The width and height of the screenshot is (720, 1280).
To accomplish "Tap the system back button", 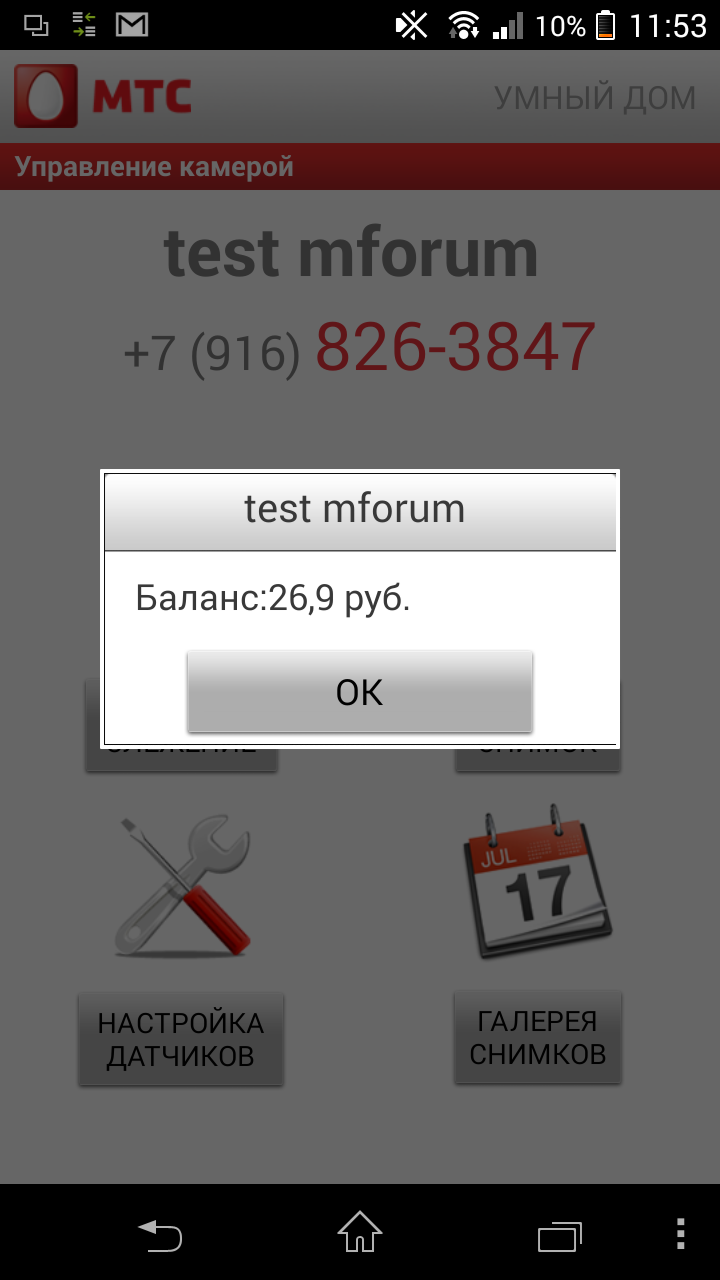I will pyautogui.click(x=160, y=1235).
